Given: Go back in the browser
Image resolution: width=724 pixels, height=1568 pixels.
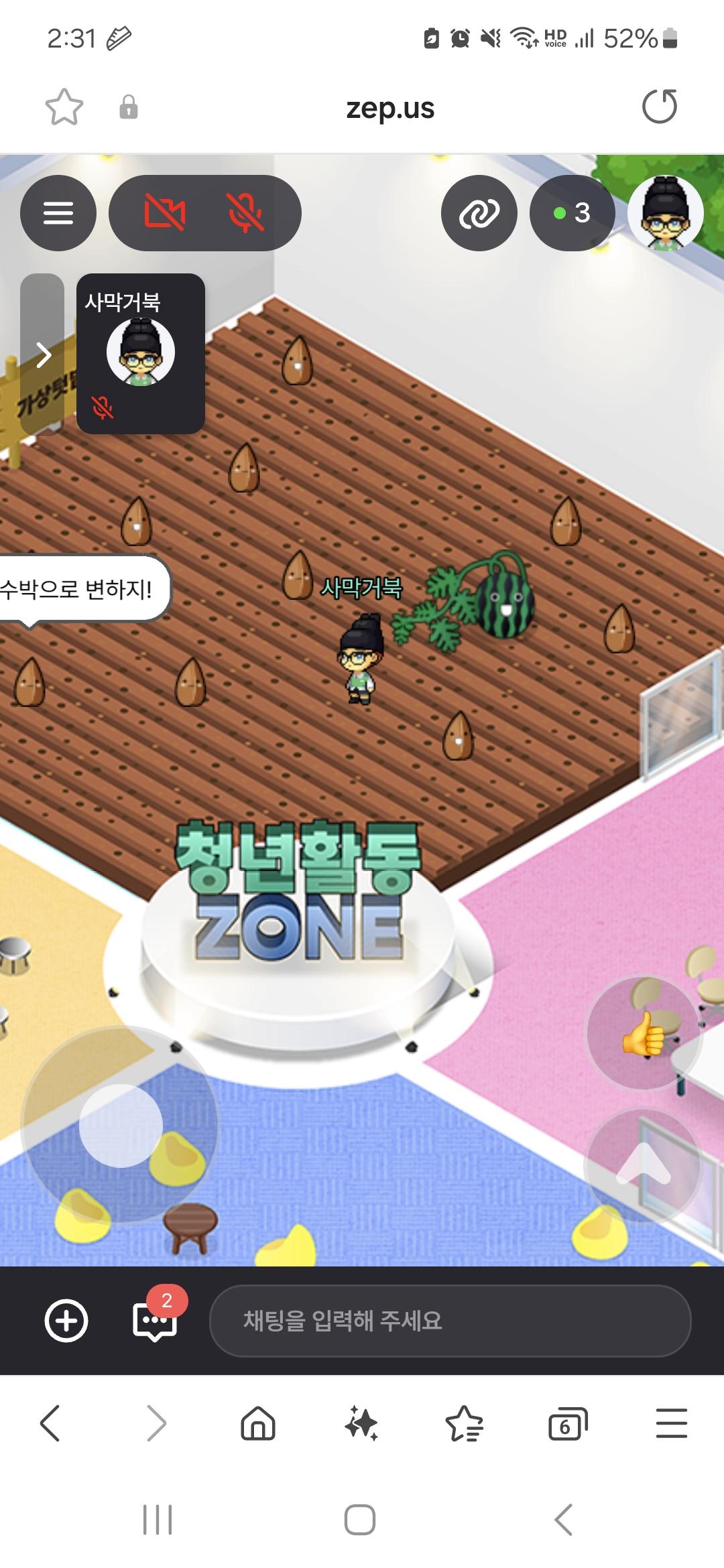Looking at the screenshot, I should point(51,1423).
